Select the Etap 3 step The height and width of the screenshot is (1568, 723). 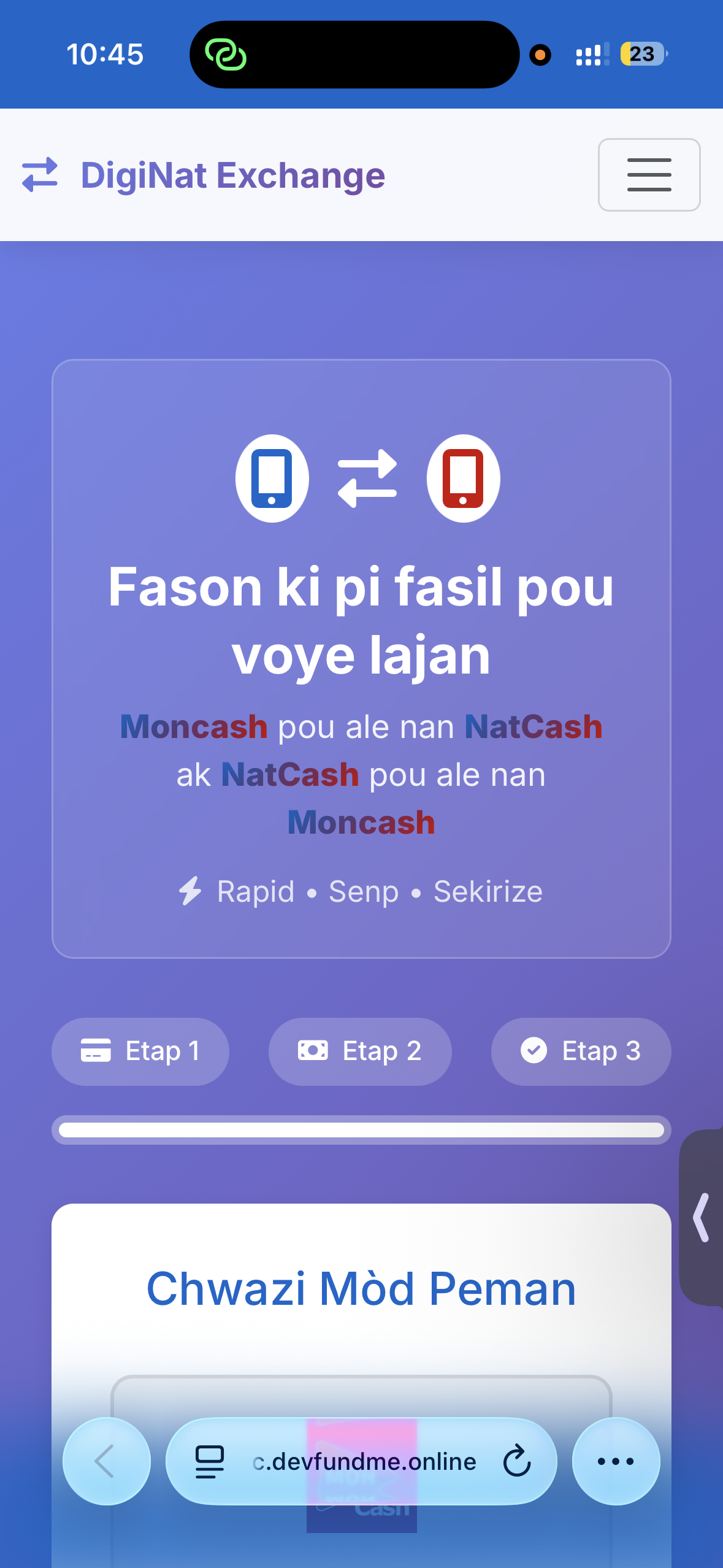(x=580, y=1051)
